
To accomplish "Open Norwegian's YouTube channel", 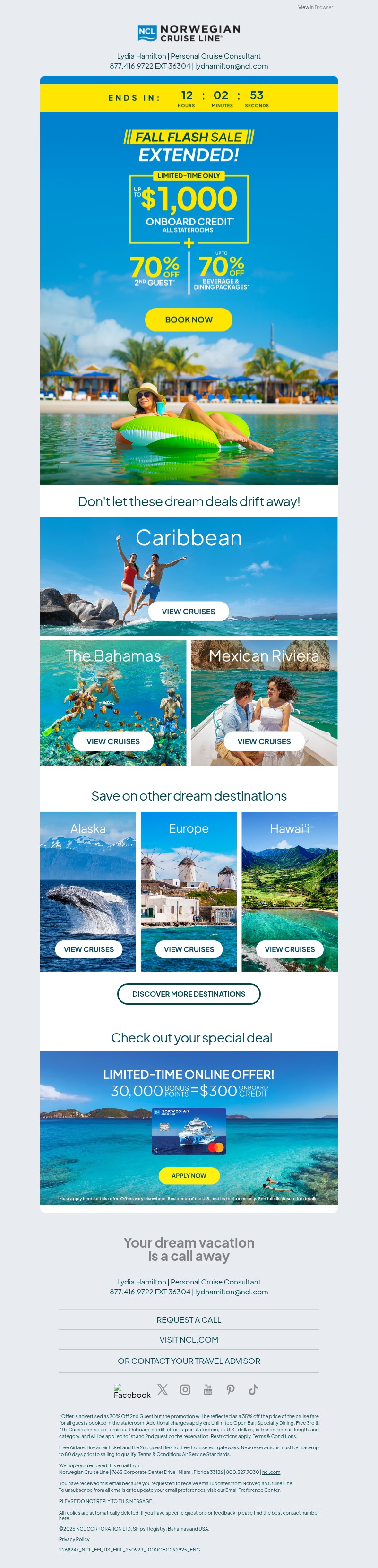I will pyautogui.click(x=207, y=1390).
